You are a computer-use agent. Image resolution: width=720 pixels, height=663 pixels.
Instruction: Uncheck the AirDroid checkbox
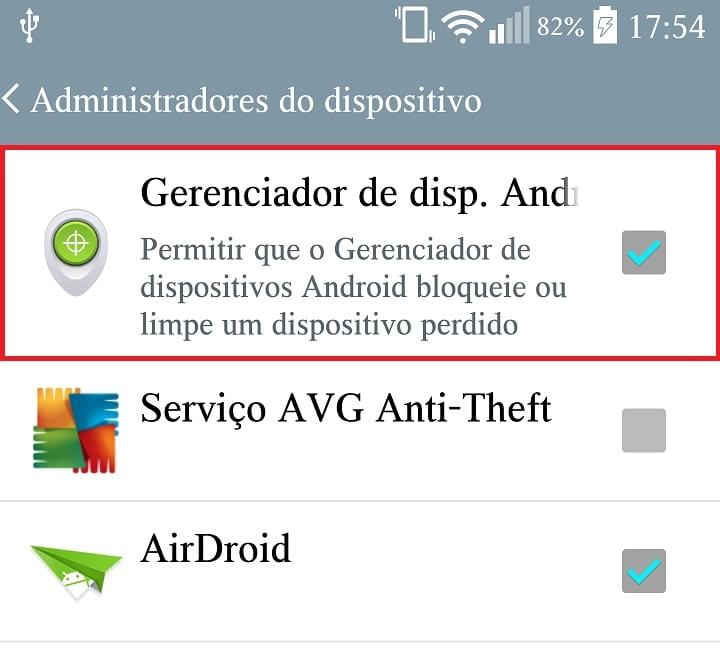click(643, 571)
